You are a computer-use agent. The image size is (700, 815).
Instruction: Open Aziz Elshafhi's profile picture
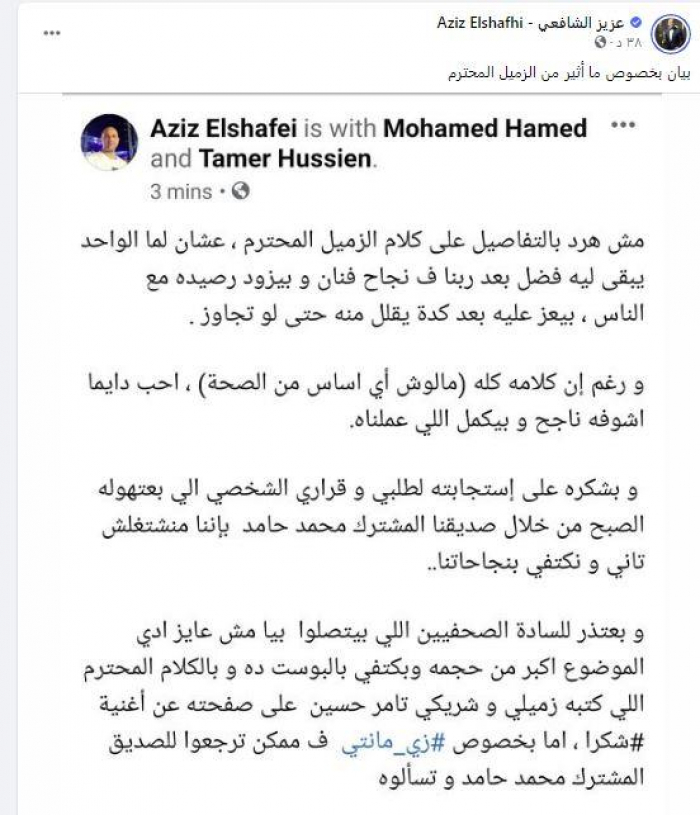670,33
